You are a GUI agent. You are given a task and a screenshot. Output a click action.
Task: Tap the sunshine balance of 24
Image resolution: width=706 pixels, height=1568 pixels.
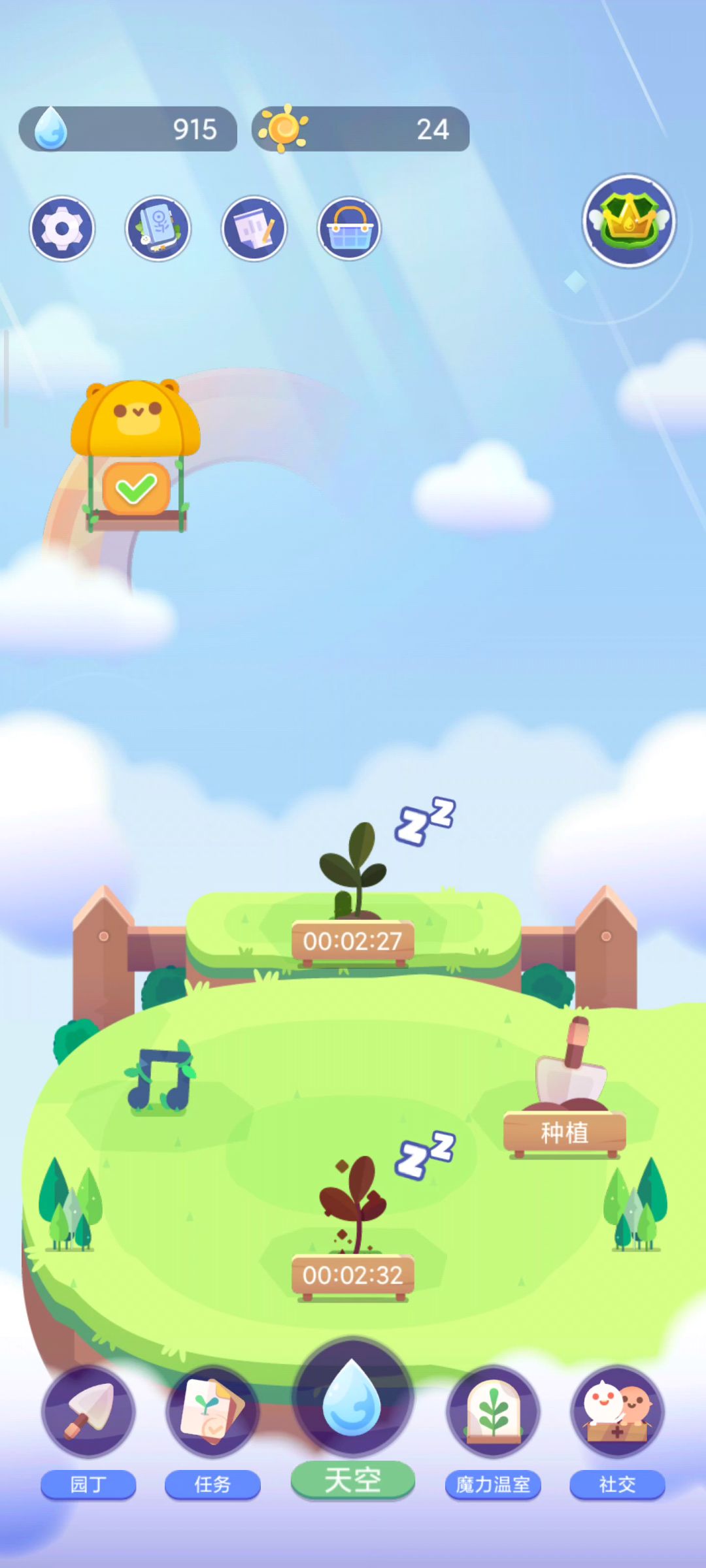click(361, 129)
